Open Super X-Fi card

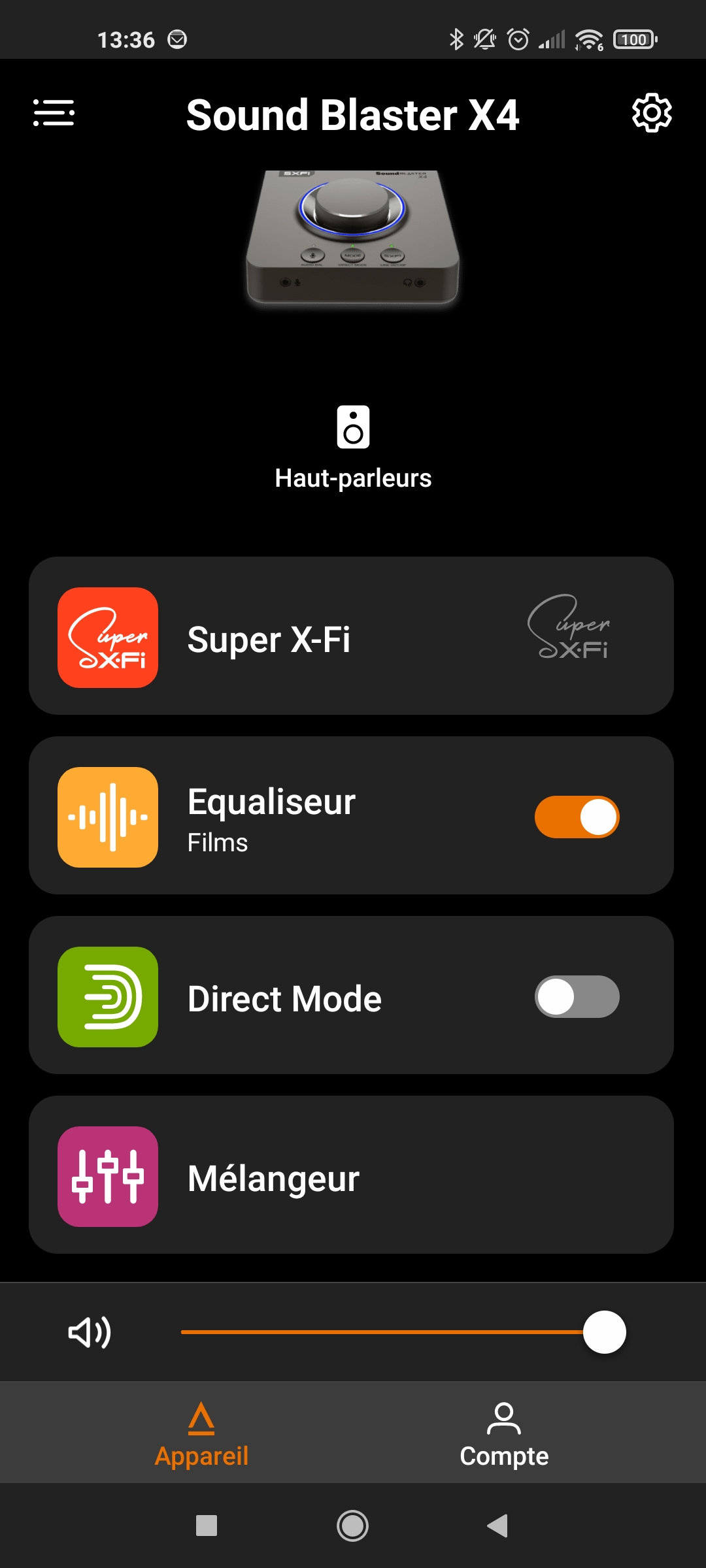351,636
